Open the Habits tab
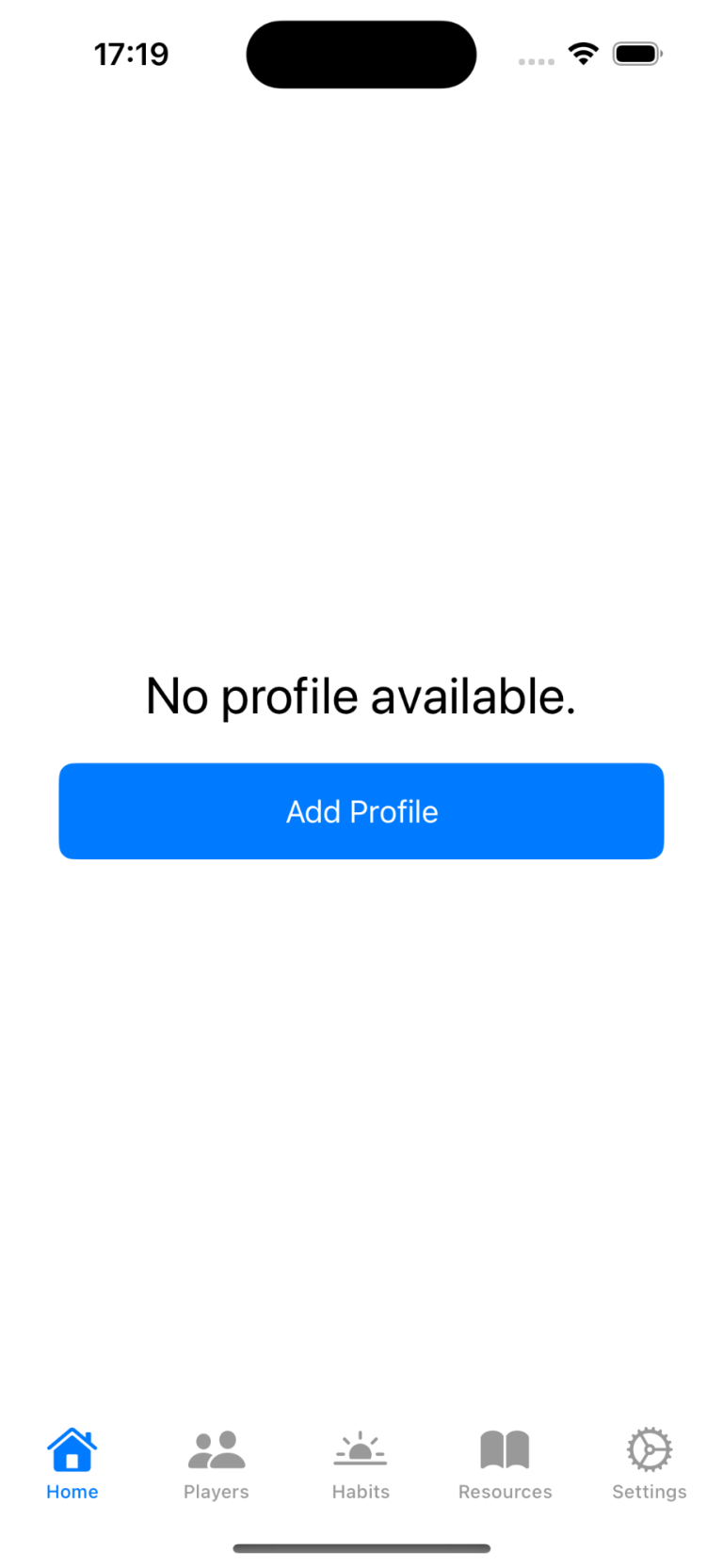723x1568 pixels. pos(361,1464)
